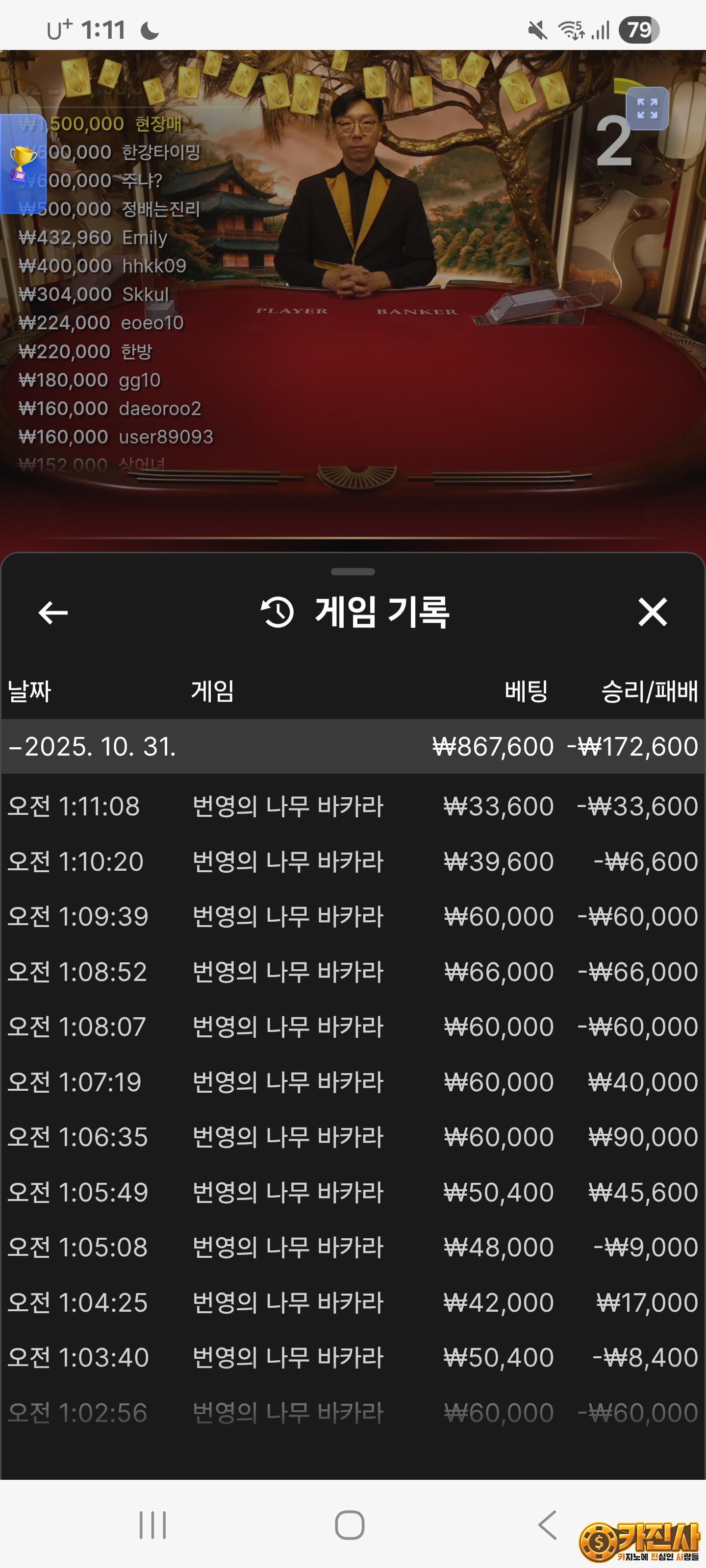Open the 오전 1:06:35 game record
Screen dimensions: 706x1568
pyautogui.click(x=353, y=1137)
